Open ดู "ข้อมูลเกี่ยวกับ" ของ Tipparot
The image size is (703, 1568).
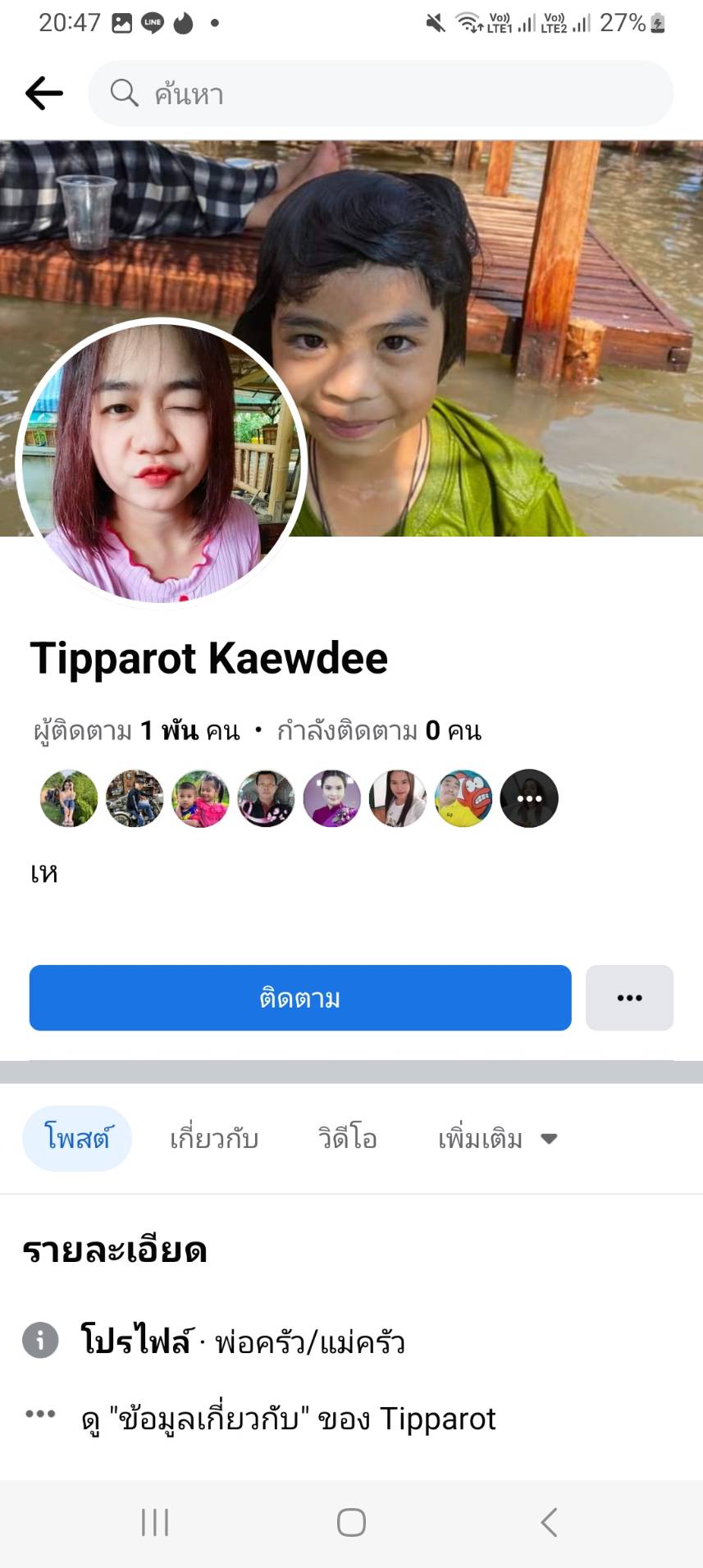pyautogui.click(x=288, y=1419)
